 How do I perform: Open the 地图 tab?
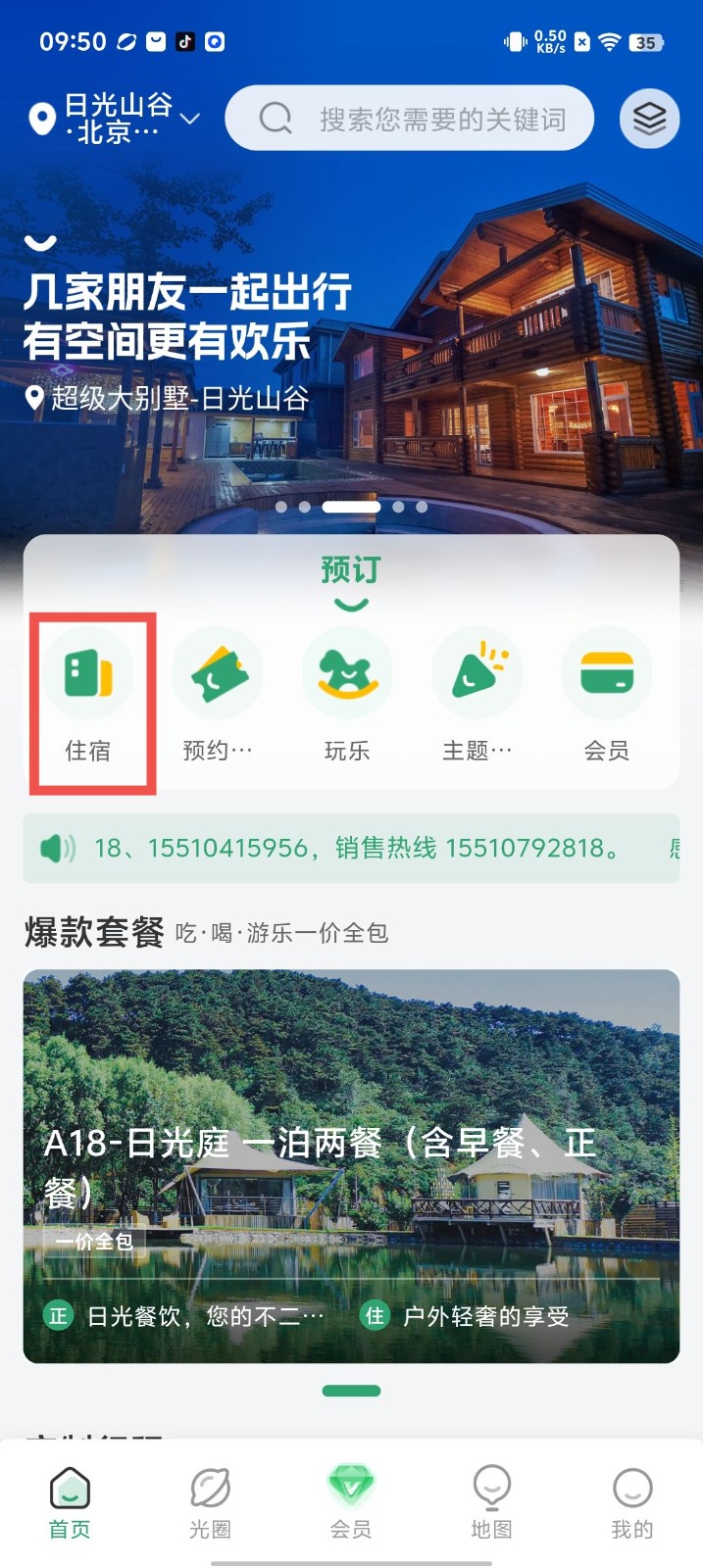point(491,1502)
